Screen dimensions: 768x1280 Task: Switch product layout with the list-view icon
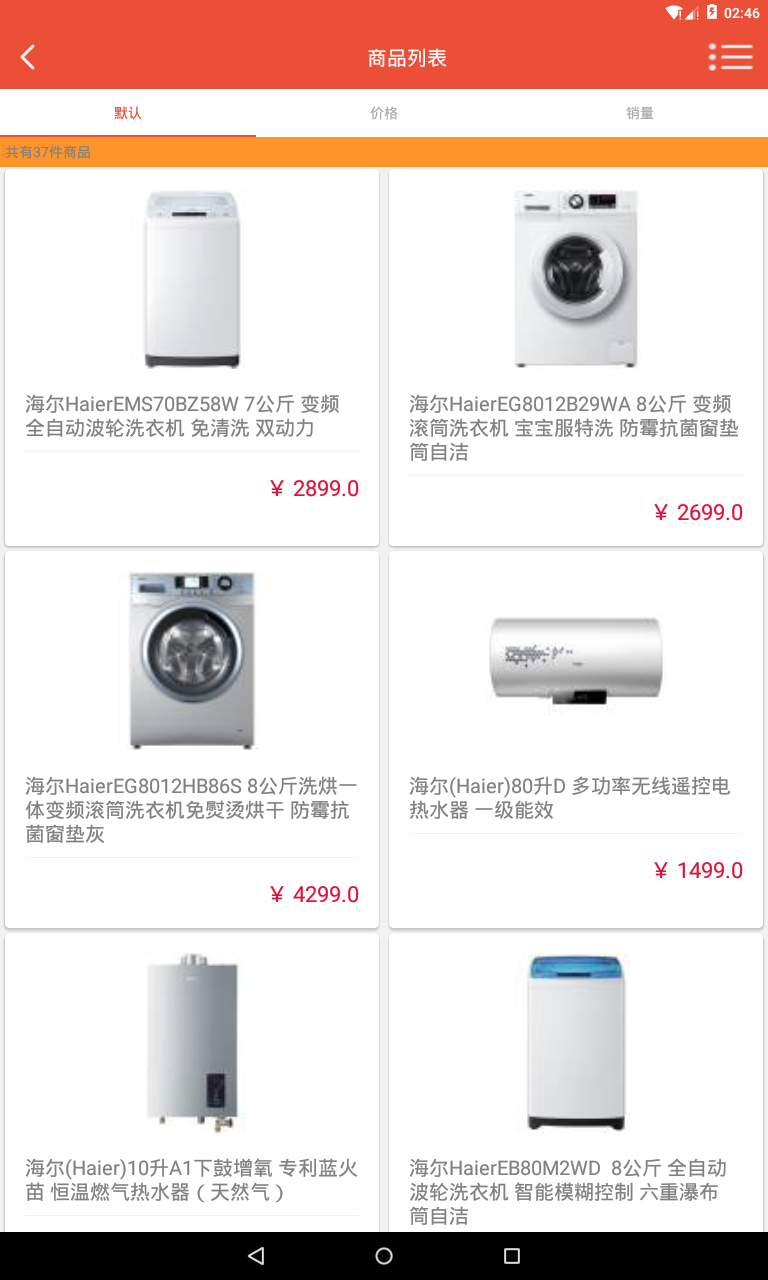point(730,57)
